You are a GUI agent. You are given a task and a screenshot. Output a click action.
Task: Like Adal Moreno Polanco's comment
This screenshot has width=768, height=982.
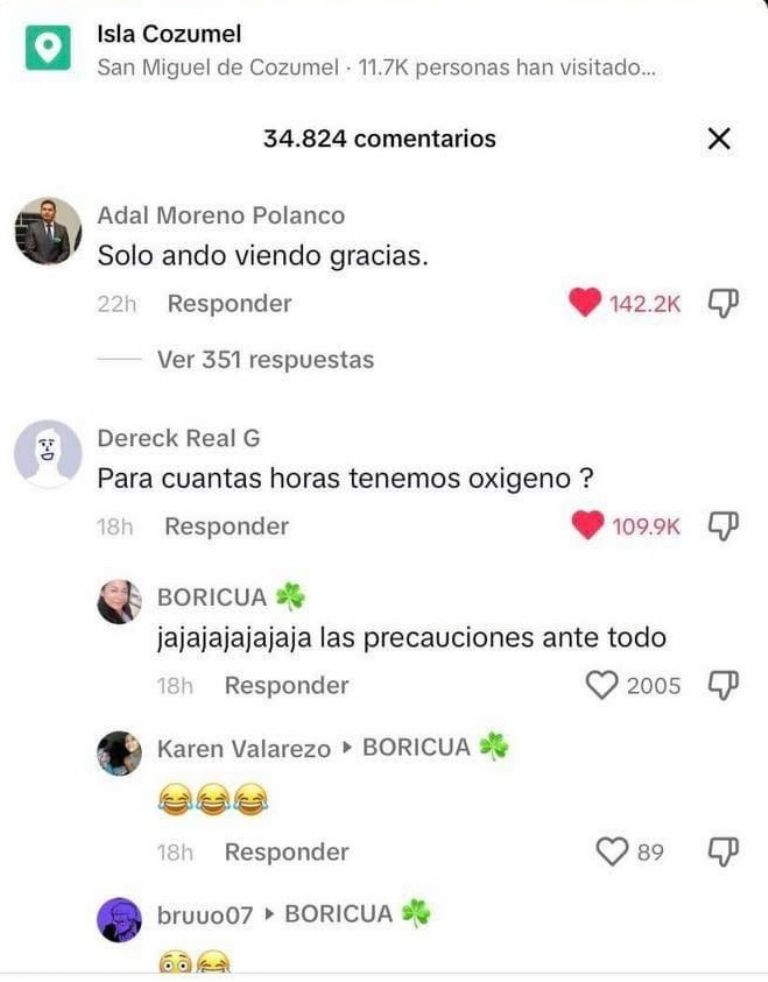click(x=586, y=304)
